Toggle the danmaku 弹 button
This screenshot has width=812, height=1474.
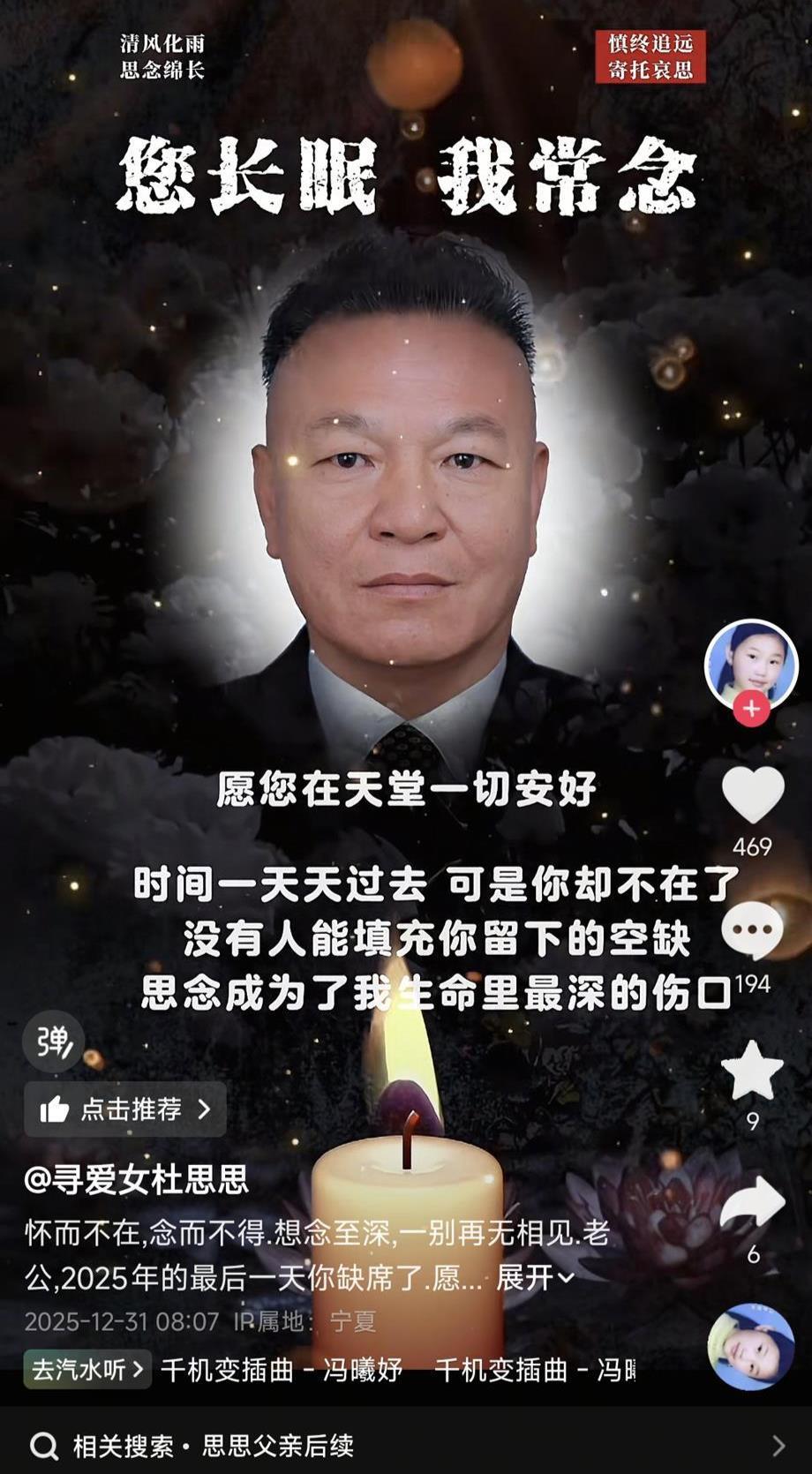[54, 1042]
